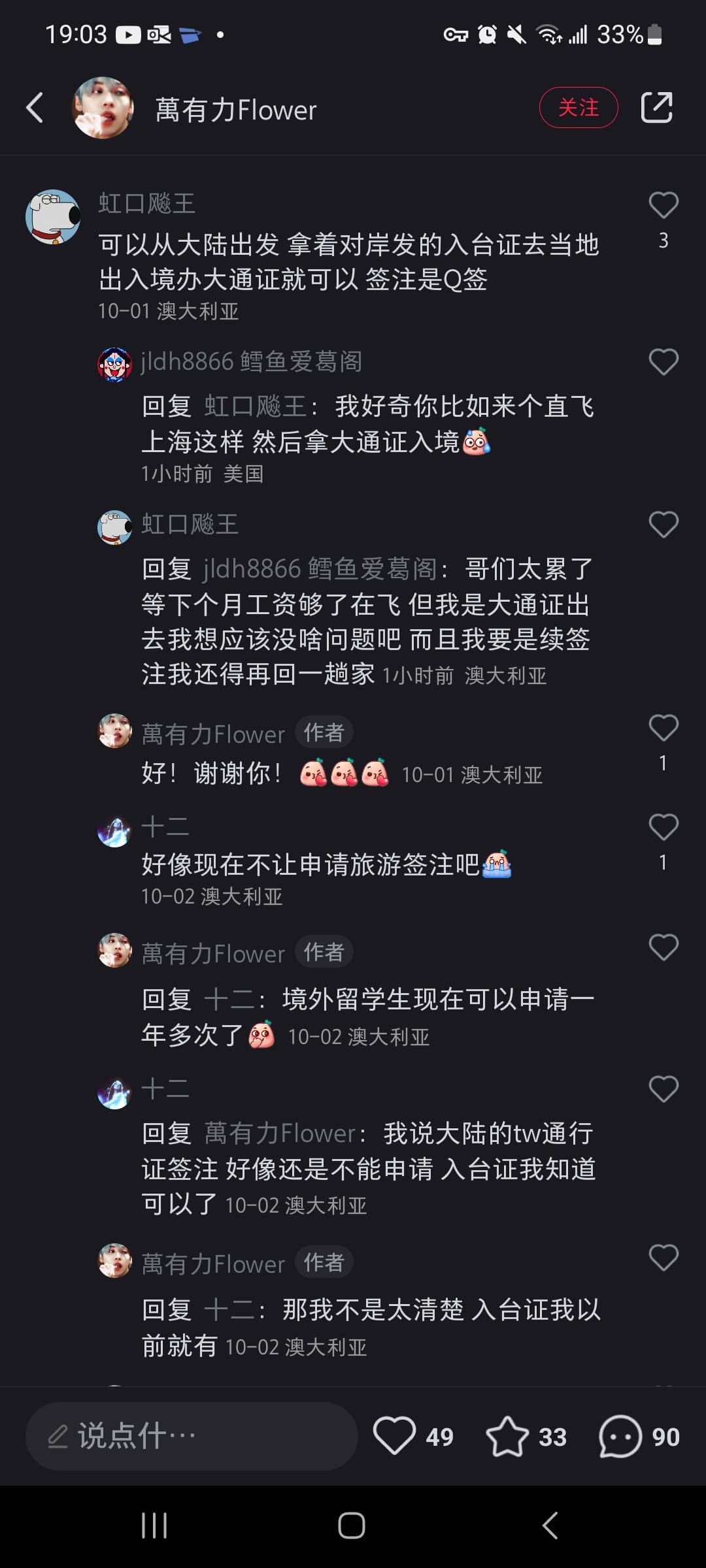
Task: Like 十二's reply about tw通行证签注
Action: pyautogui.click(x=663, y=1089)
